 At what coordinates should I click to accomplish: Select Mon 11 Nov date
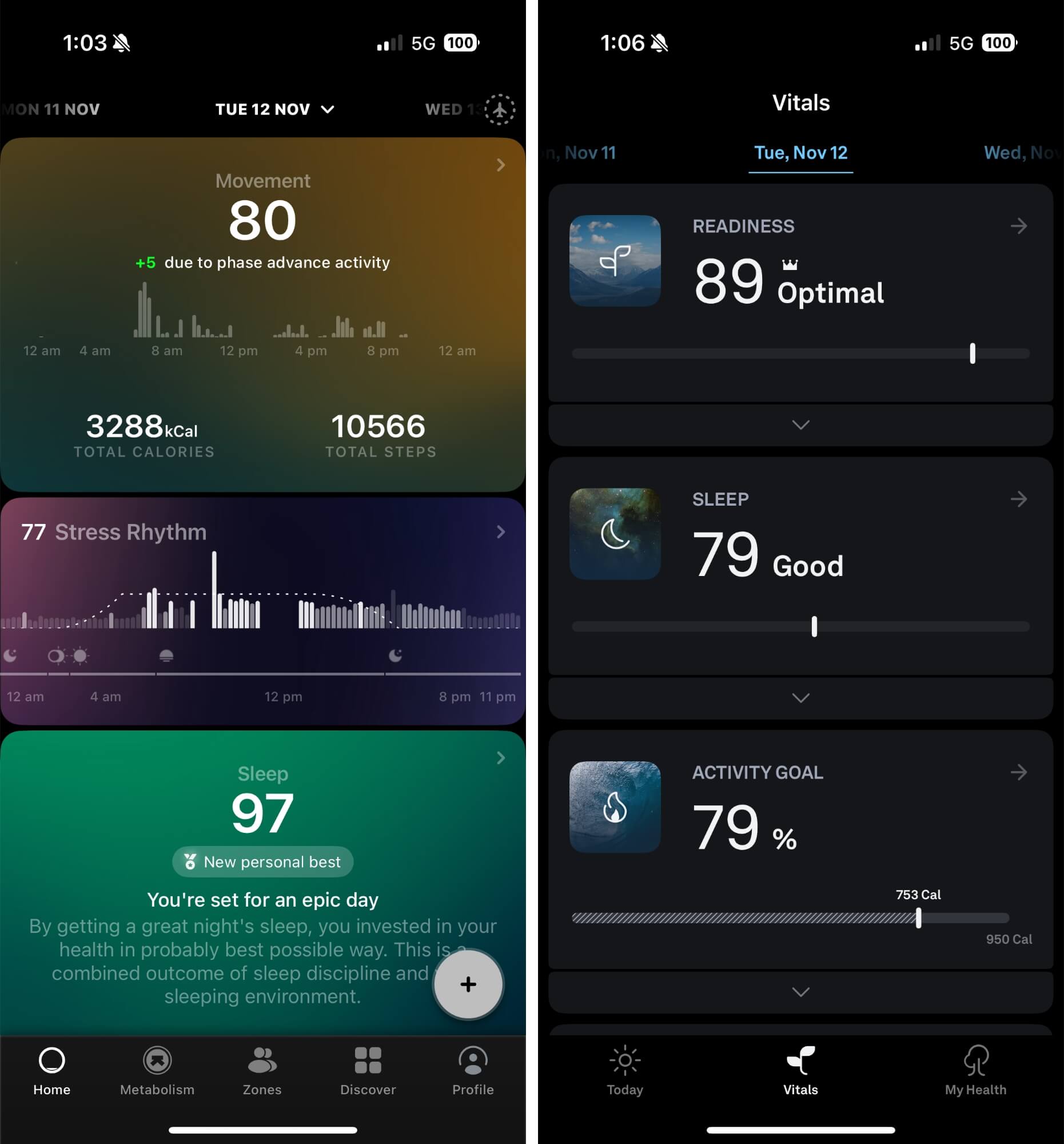coord(52,109)
